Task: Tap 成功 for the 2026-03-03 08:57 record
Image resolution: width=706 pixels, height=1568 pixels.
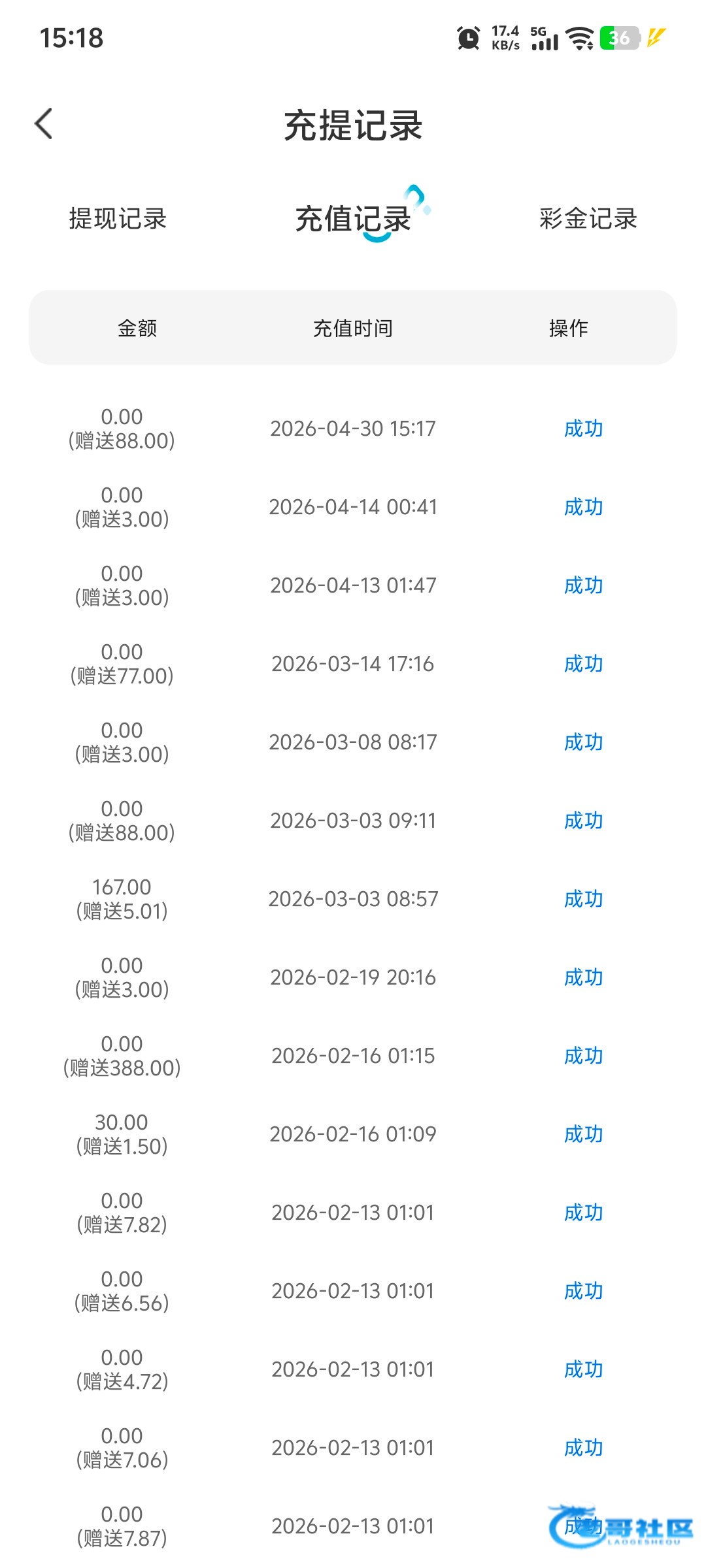Action: click(583, 899)
